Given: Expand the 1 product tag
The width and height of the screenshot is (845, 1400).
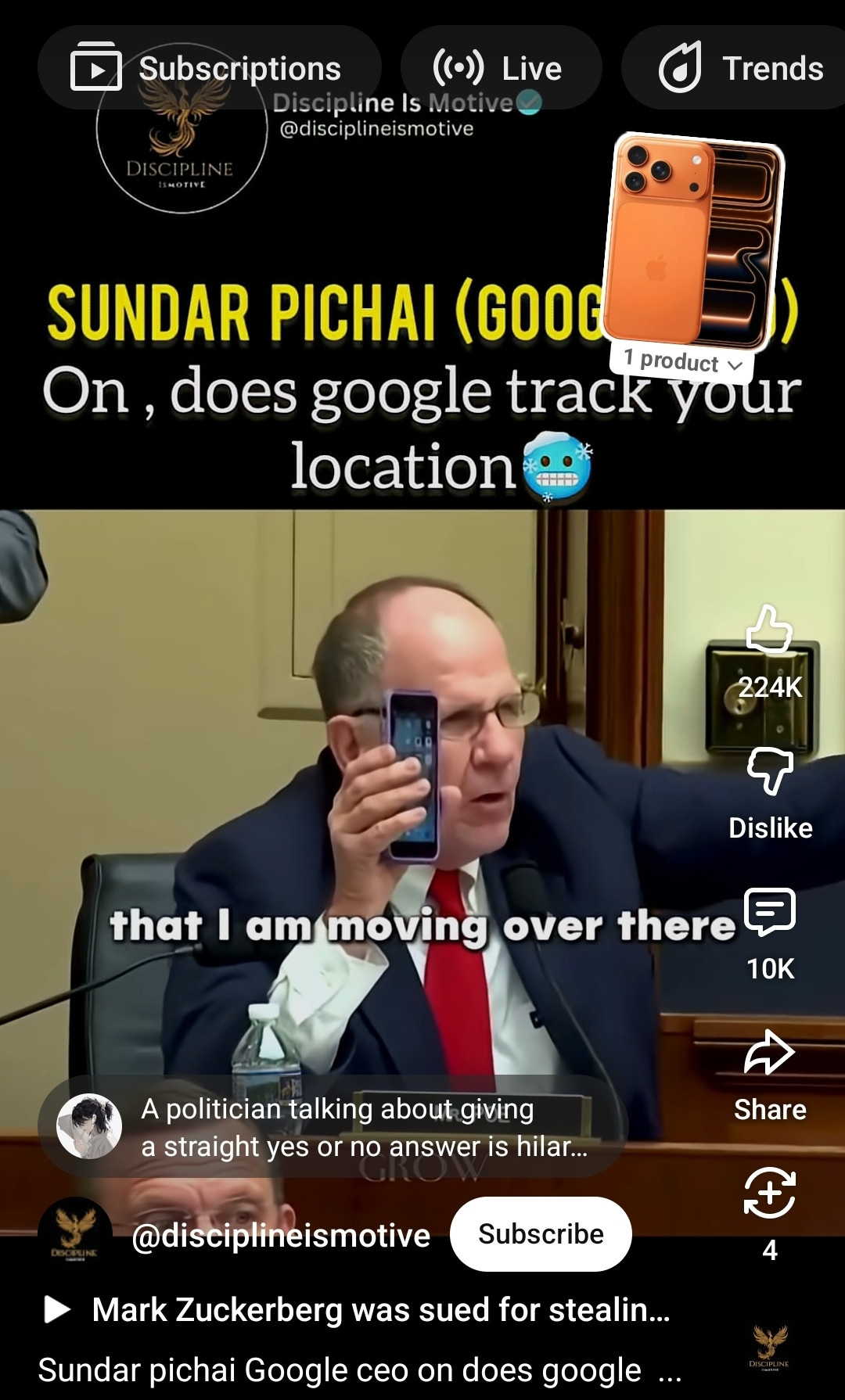Looking at the screenshot, I should click(682, 361).
